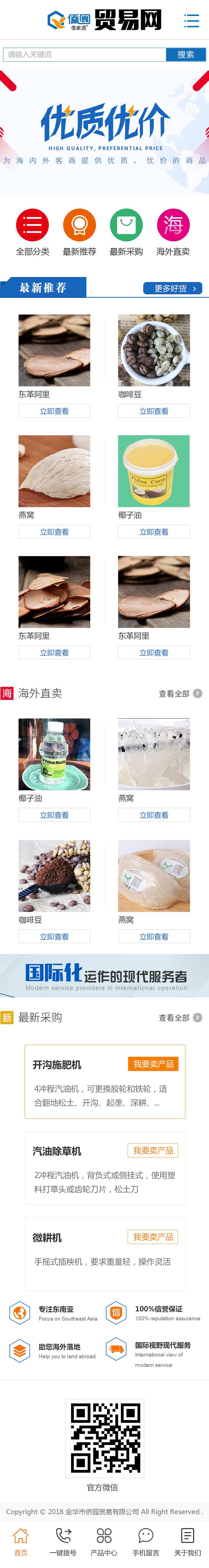
Task: Tap the keyword search input field
Action: (x=84, y=54)
